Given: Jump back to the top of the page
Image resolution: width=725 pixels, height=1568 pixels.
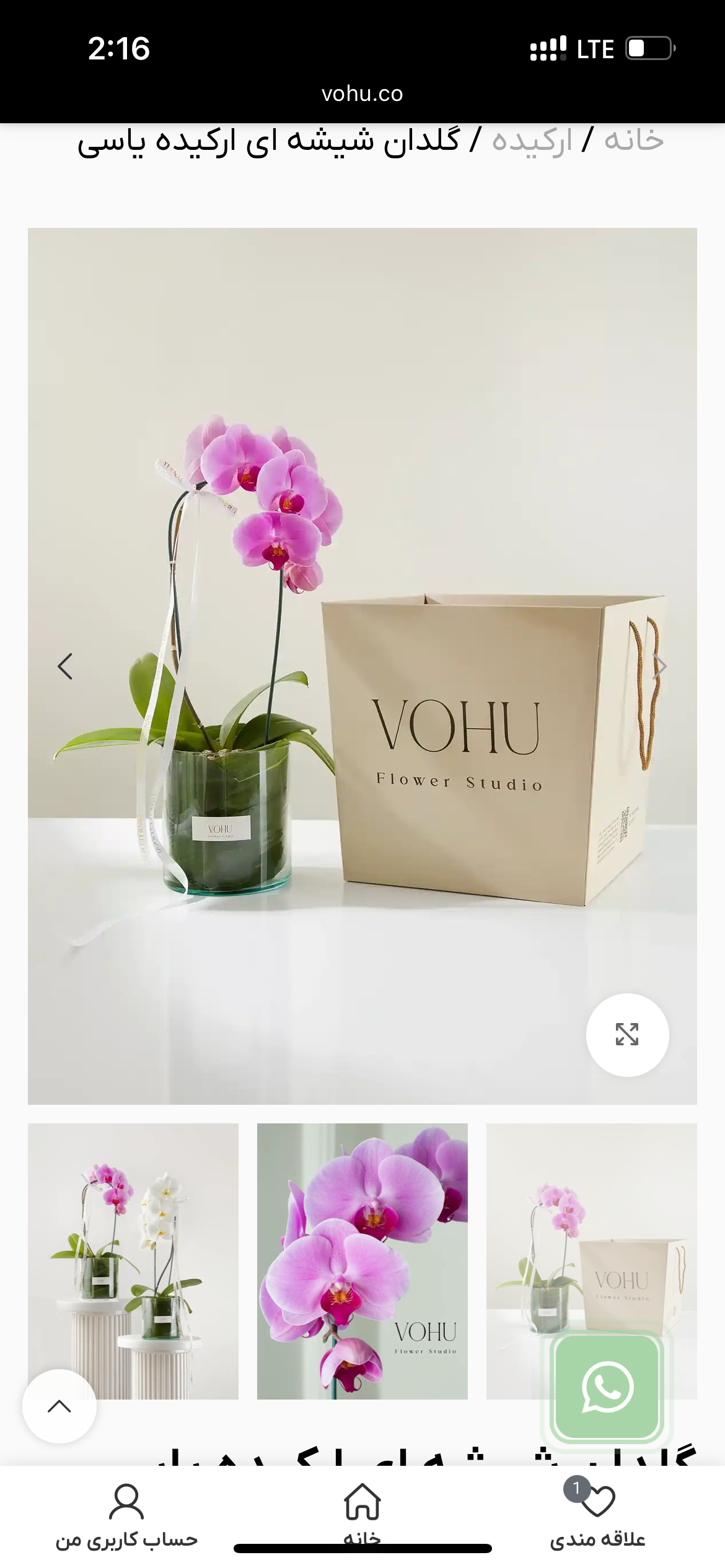Looking at the screenshot, I should tap(59, 1406).
